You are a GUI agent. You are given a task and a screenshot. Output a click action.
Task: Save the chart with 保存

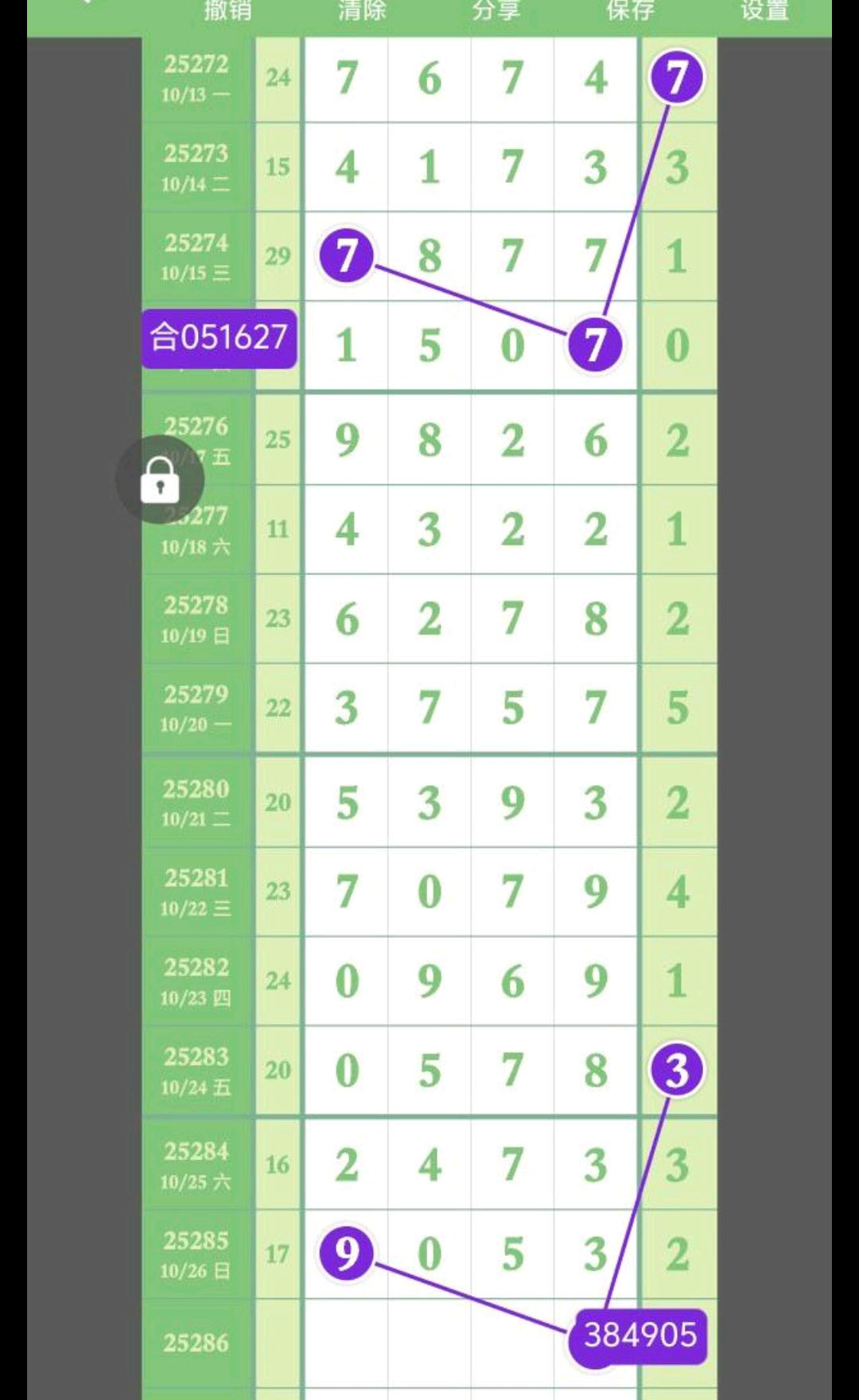(630, 11)
